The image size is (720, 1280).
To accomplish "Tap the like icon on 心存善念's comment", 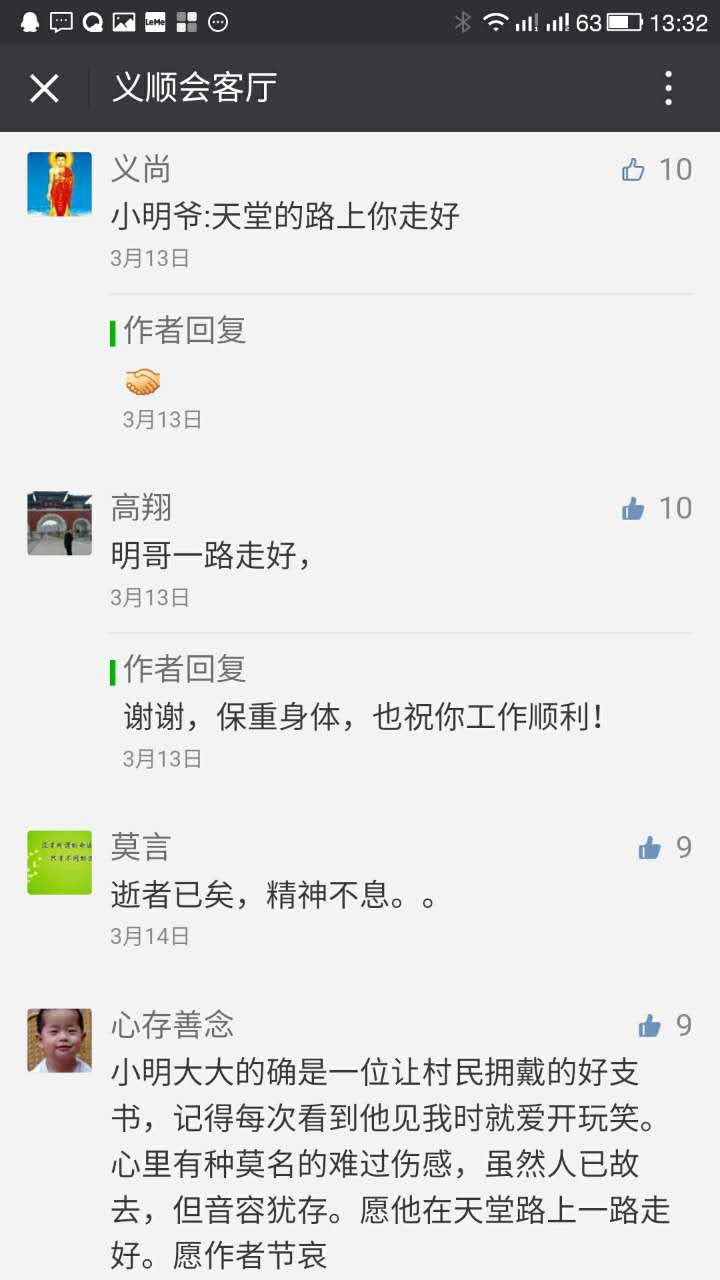I will point(650,1026).
